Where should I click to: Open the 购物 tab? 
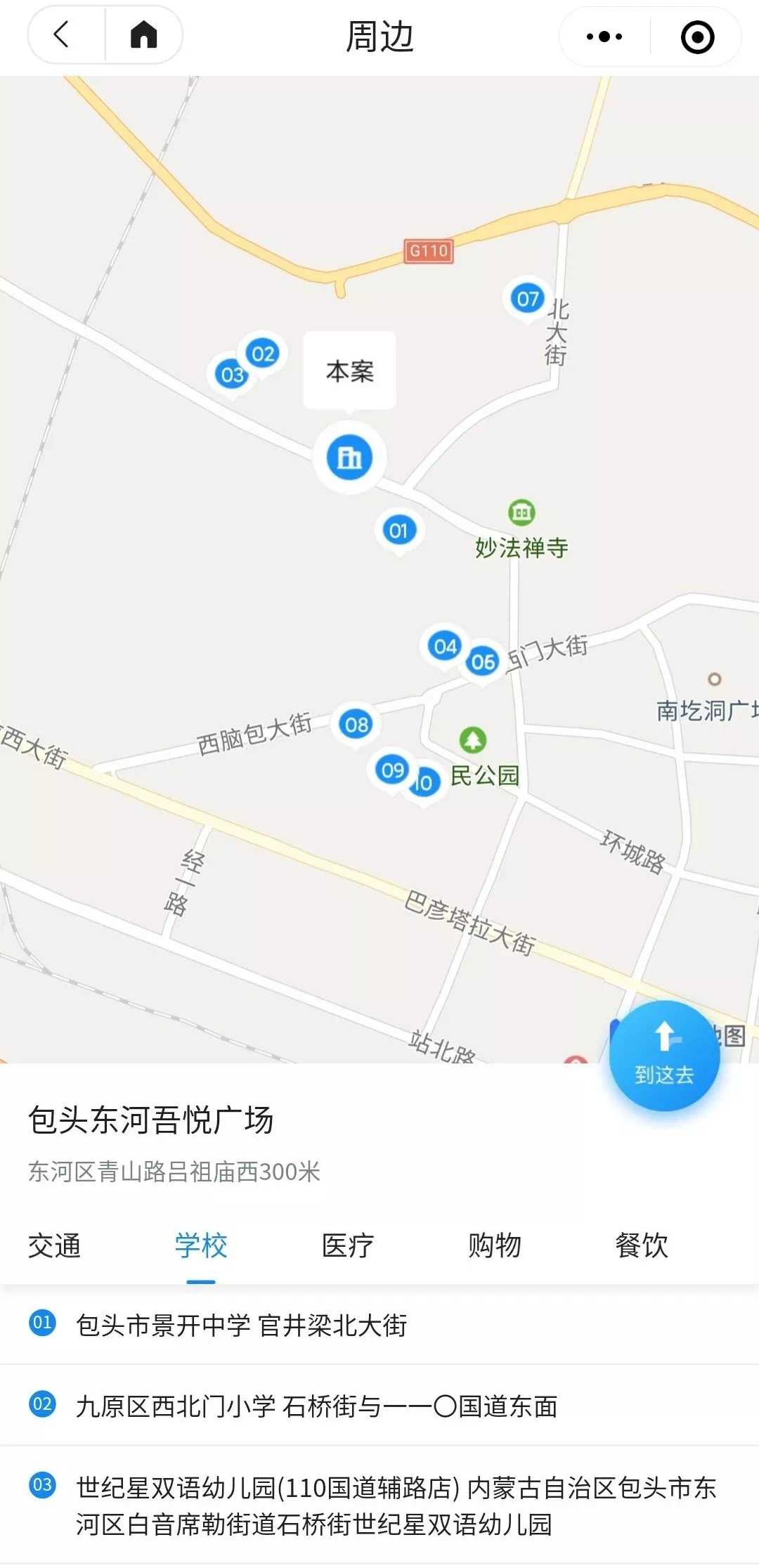coord(495,1245)
